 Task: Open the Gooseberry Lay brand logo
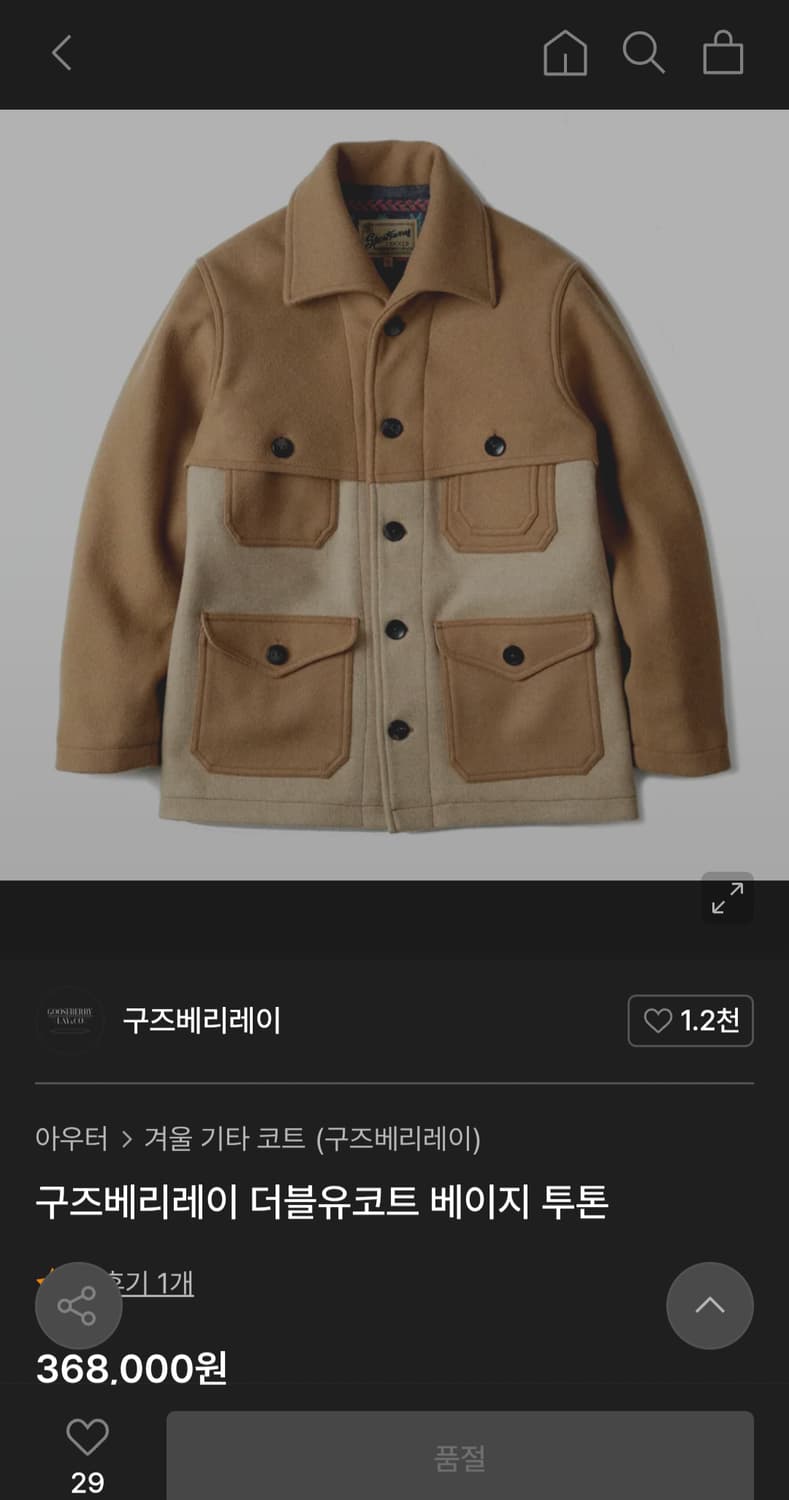click(x=68, y=1021)
